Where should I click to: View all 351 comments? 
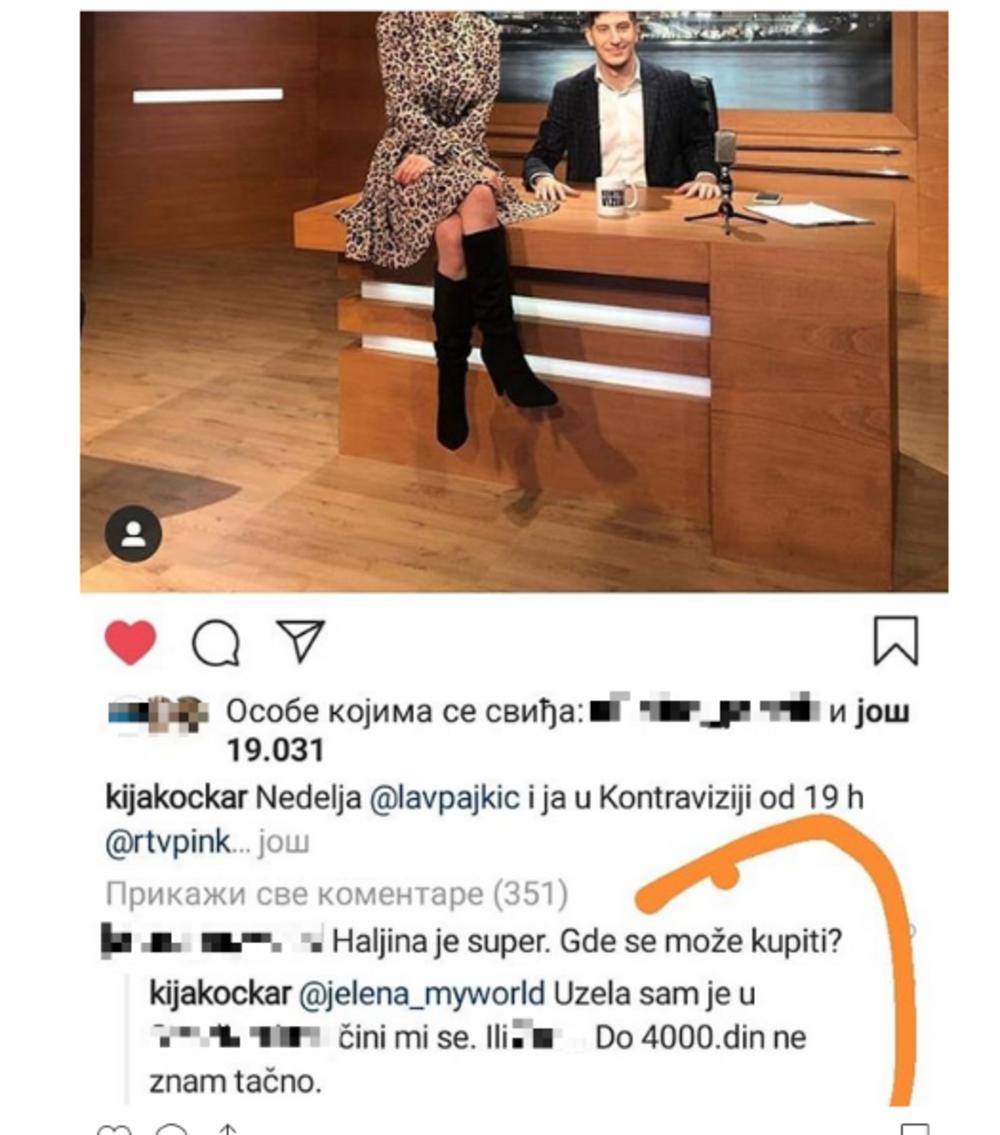point(336,893)
